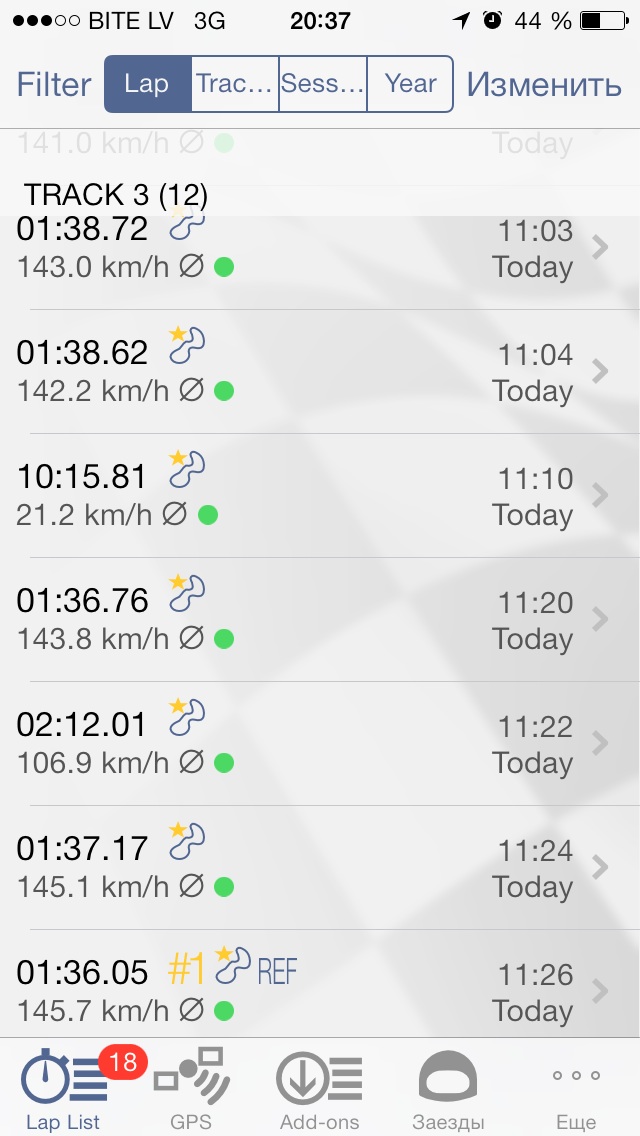Show more options via Еще tab
Image resolution: width=640 pixels, height=1136 pixels.
[x=576, y=1088]
